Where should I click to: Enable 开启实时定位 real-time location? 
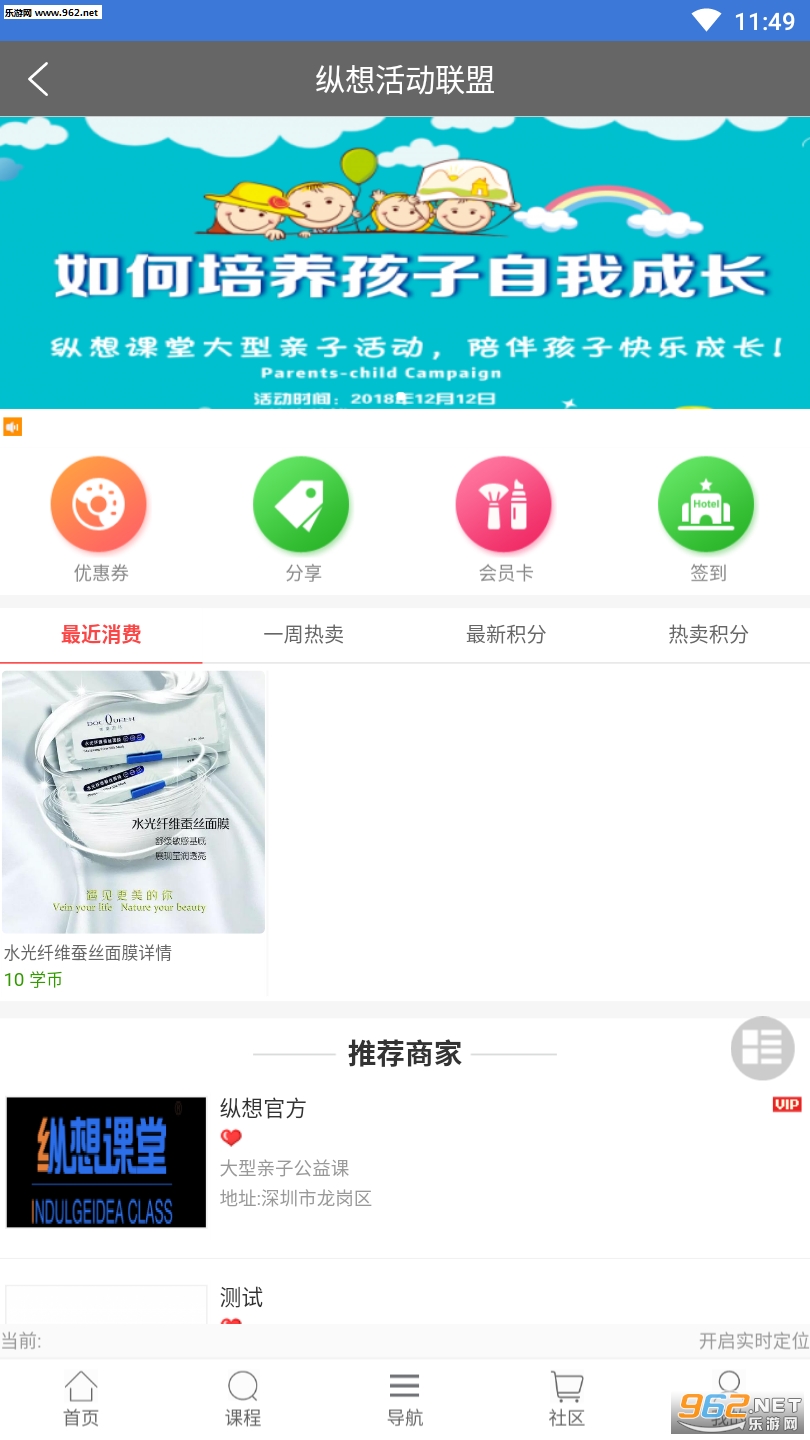tap(752, 1341)
